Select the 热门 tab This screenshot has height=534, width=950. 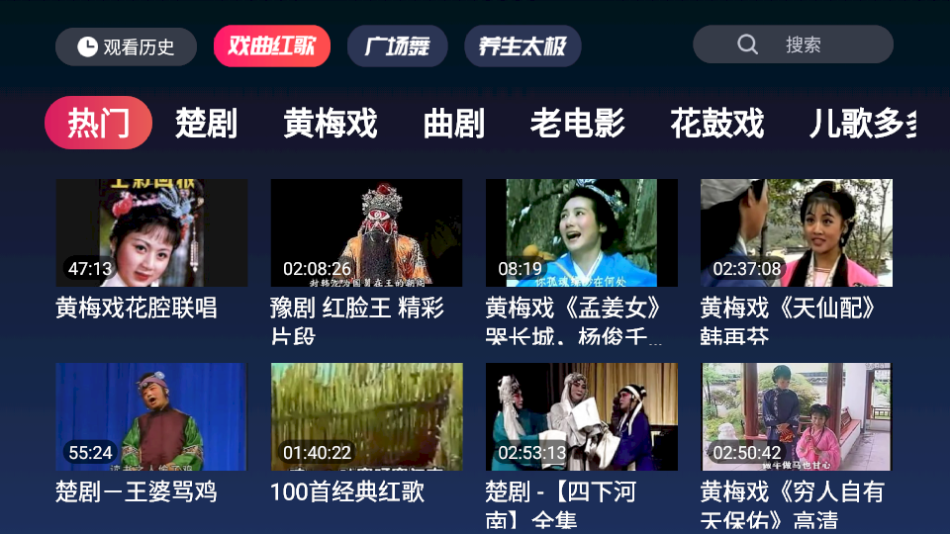click(x=98, y=123)
